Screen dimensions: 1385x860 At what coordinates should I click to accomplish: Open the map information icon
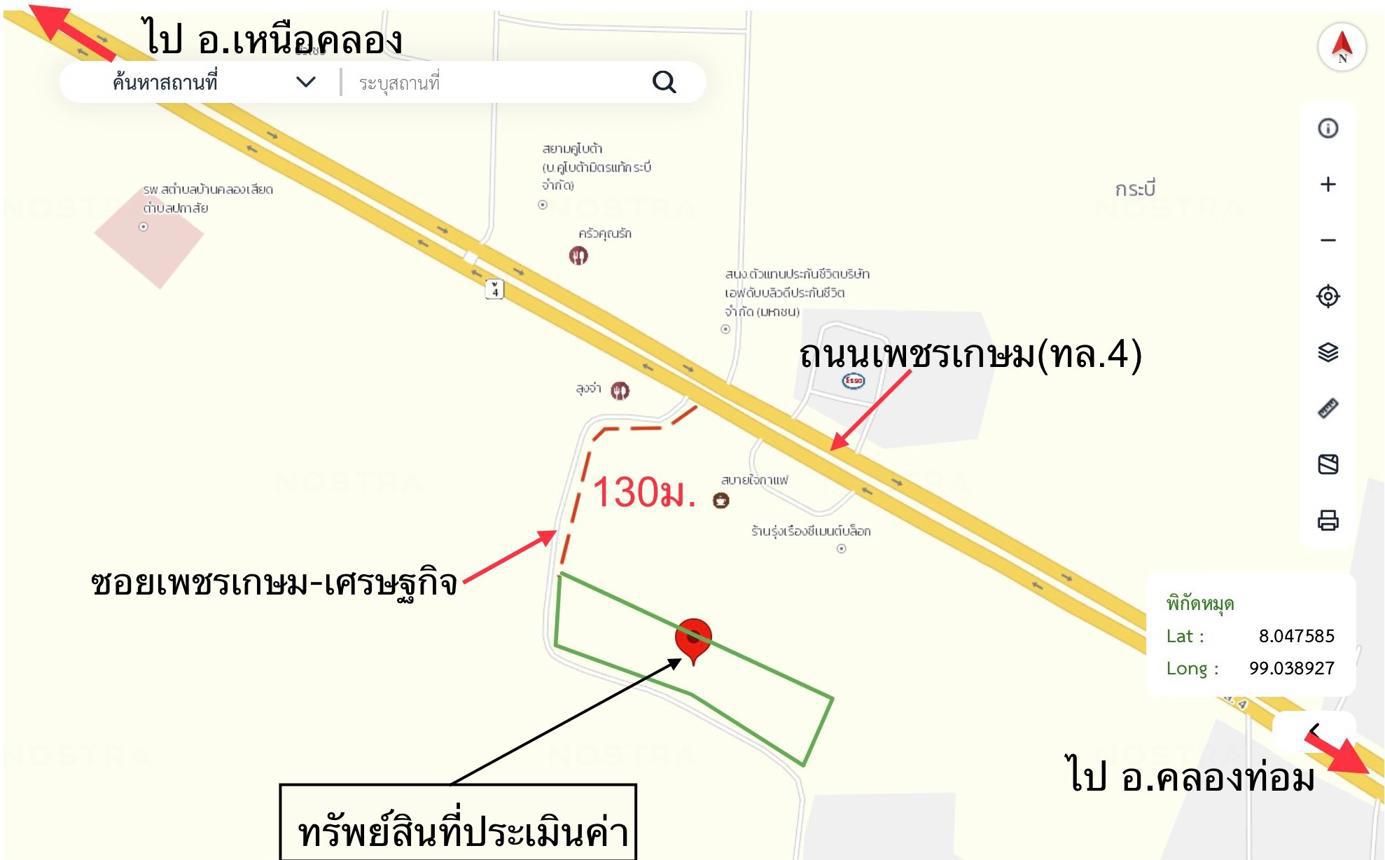point(1328,128)
